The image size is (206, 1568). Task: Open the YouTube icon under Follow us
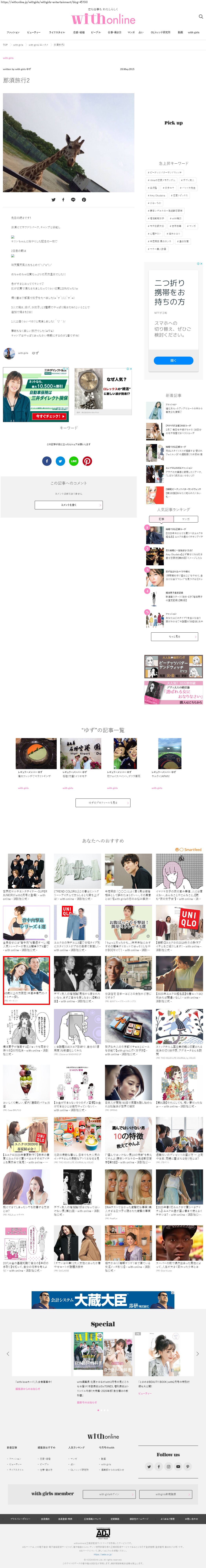[x=178, y=1466]
